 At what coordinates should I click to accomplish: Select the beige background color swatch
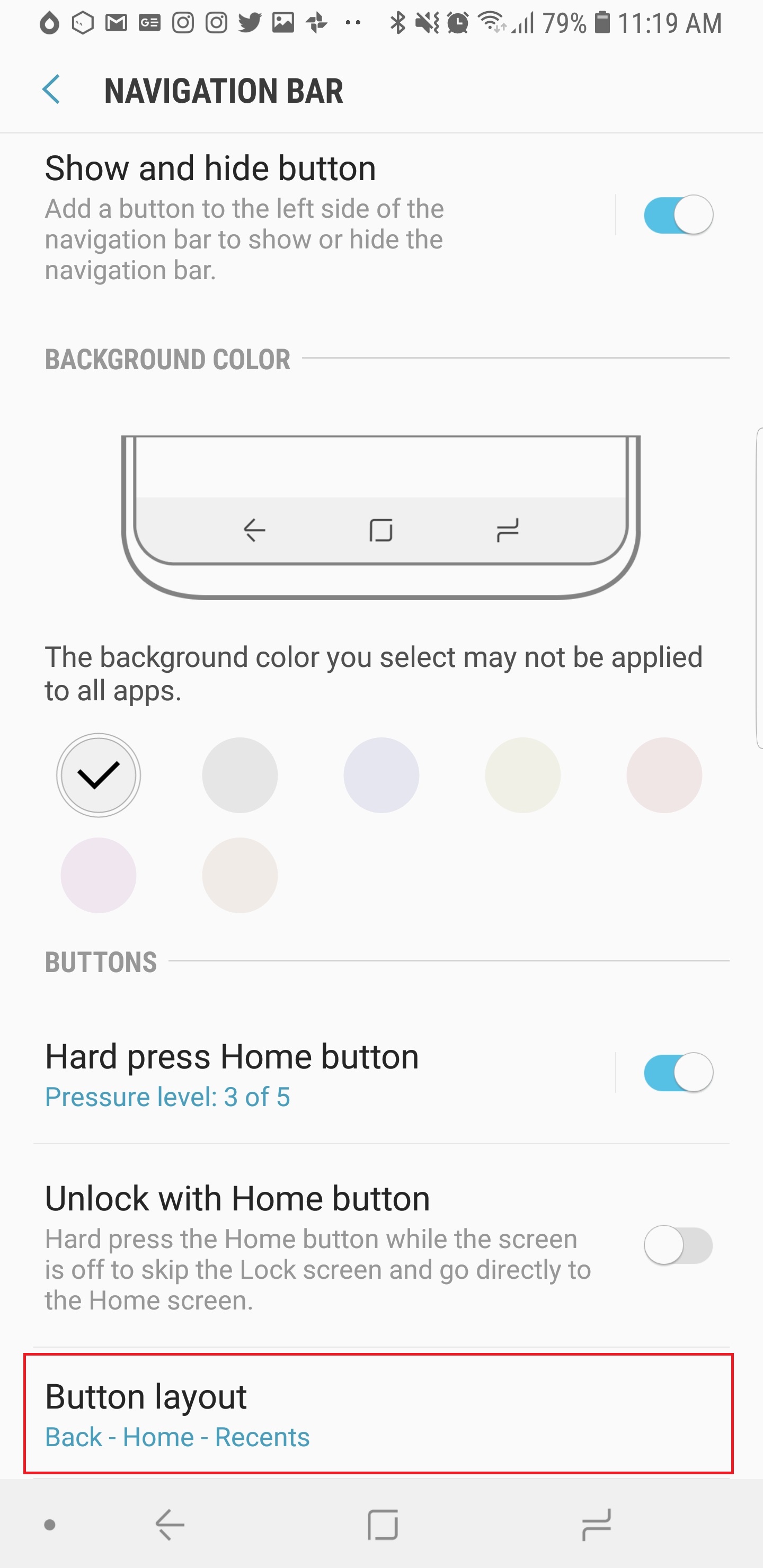239,875
